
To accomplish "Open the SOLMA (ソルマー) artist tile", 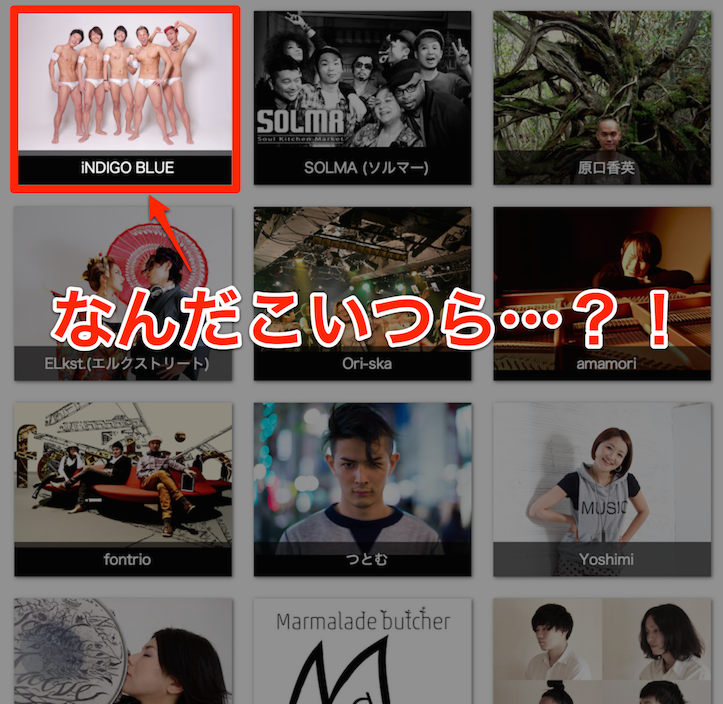I will [x=362, y=98].
